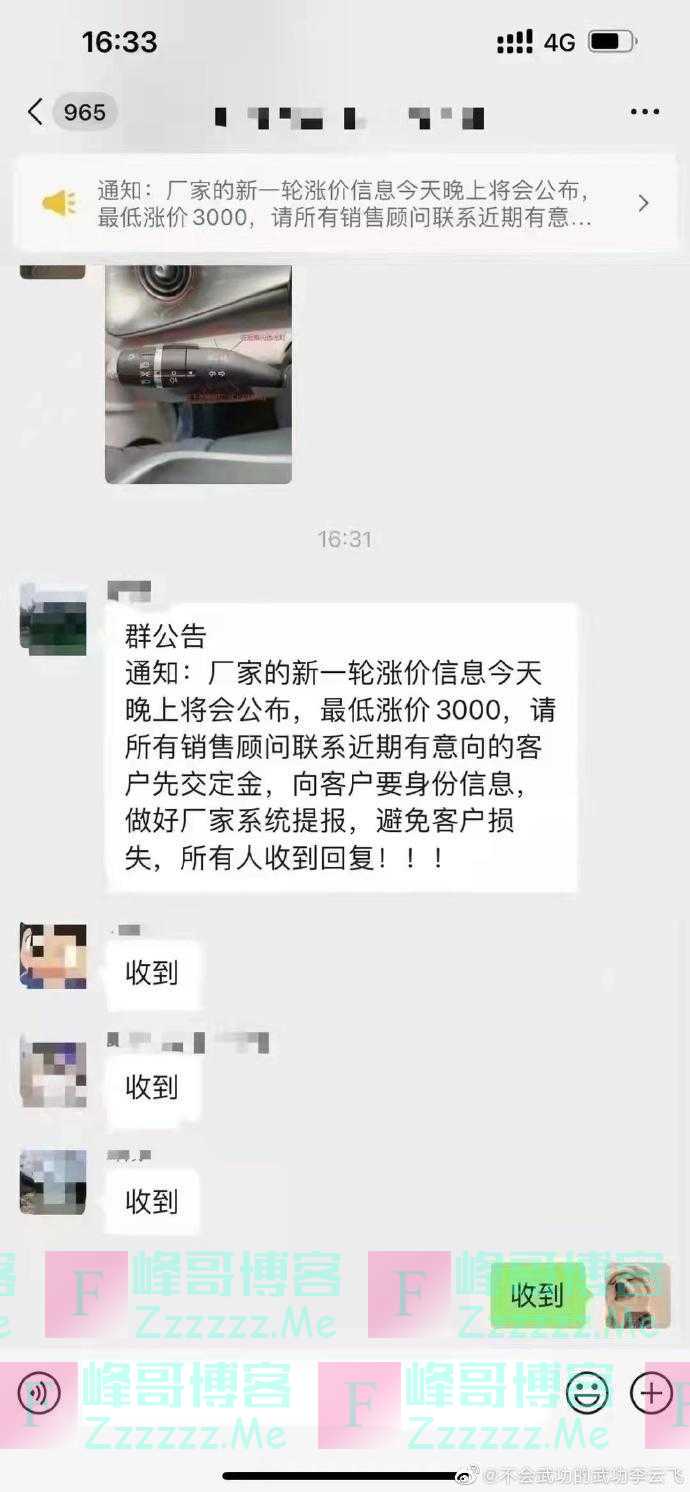The width and height of the screenshot is (690, 1492).
Task: View the car control stalk photo
Action: pyautogui.click(x=198, y=375)
